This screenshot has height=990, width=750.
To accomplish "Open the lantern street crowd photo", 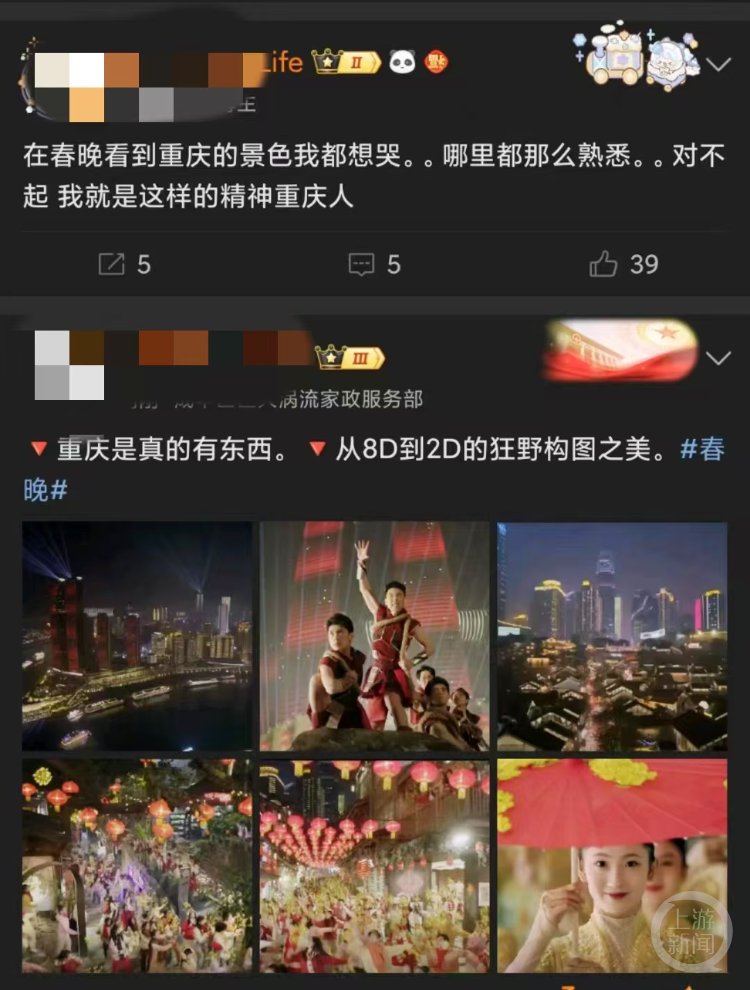I will 137,865.
